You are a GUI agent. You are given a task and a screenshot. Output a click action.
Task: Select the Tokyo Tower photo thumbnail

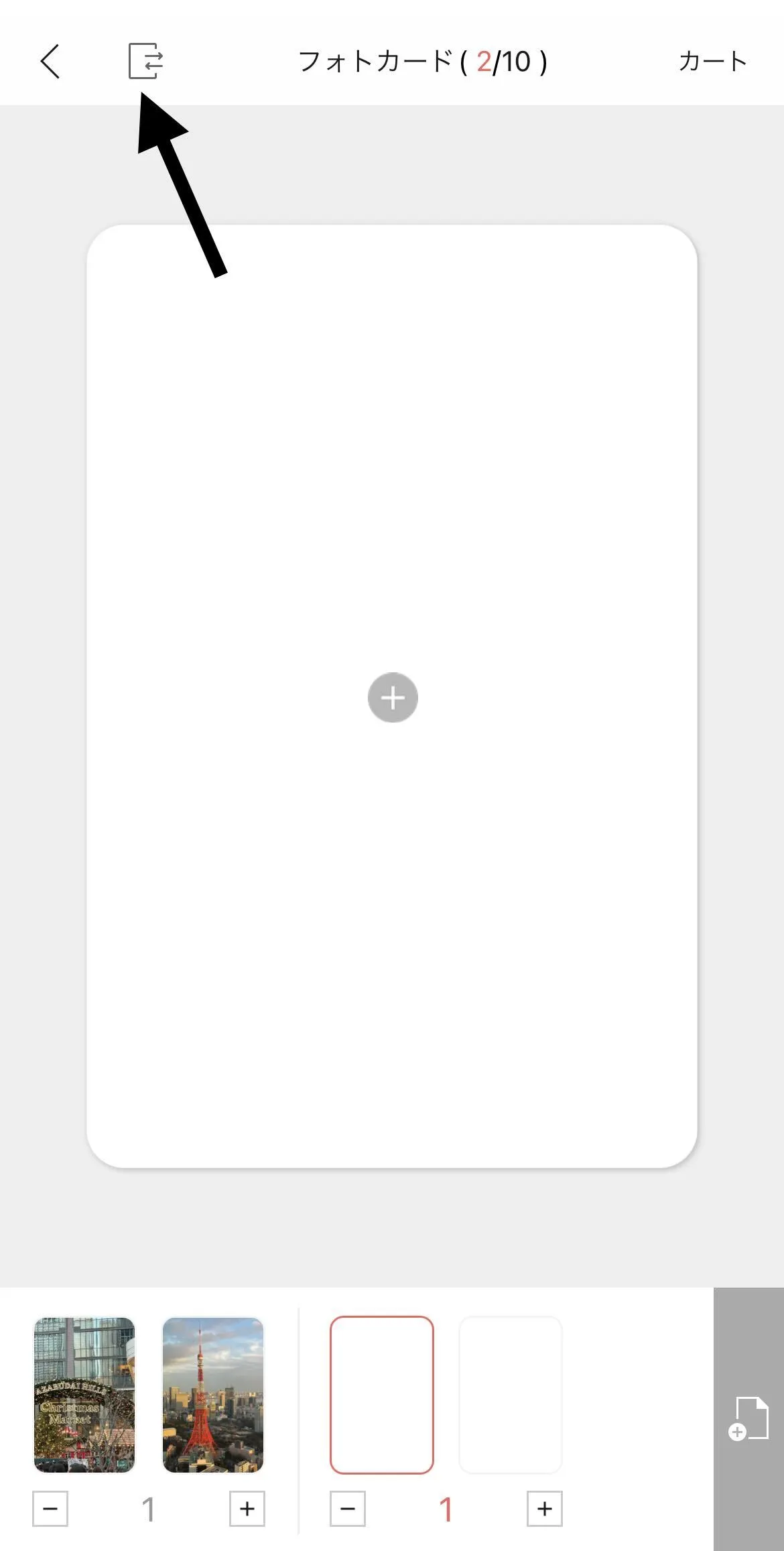click(213, 1394)
